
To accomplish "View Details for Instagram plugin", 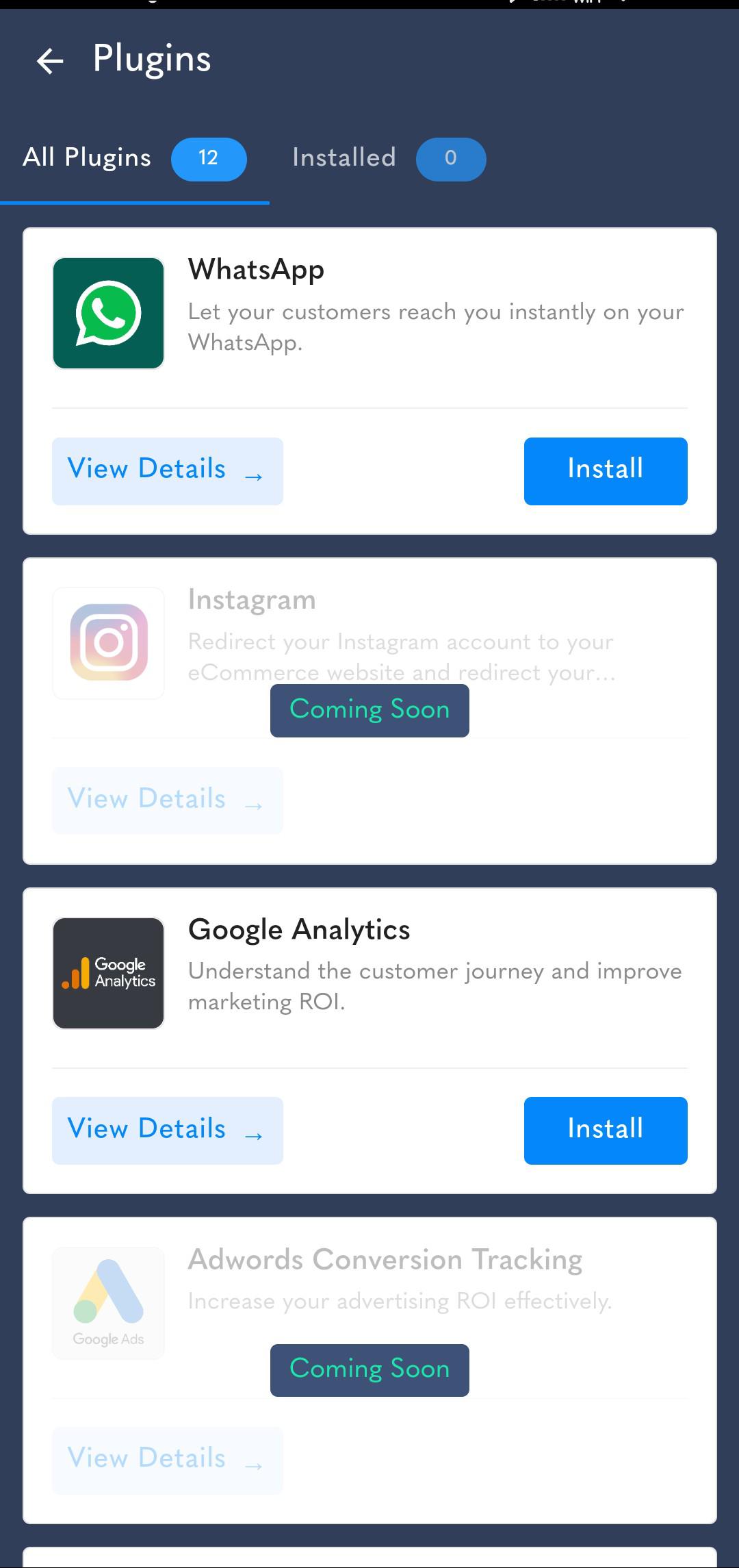I will pyautogui.click(x=168, y=800).
